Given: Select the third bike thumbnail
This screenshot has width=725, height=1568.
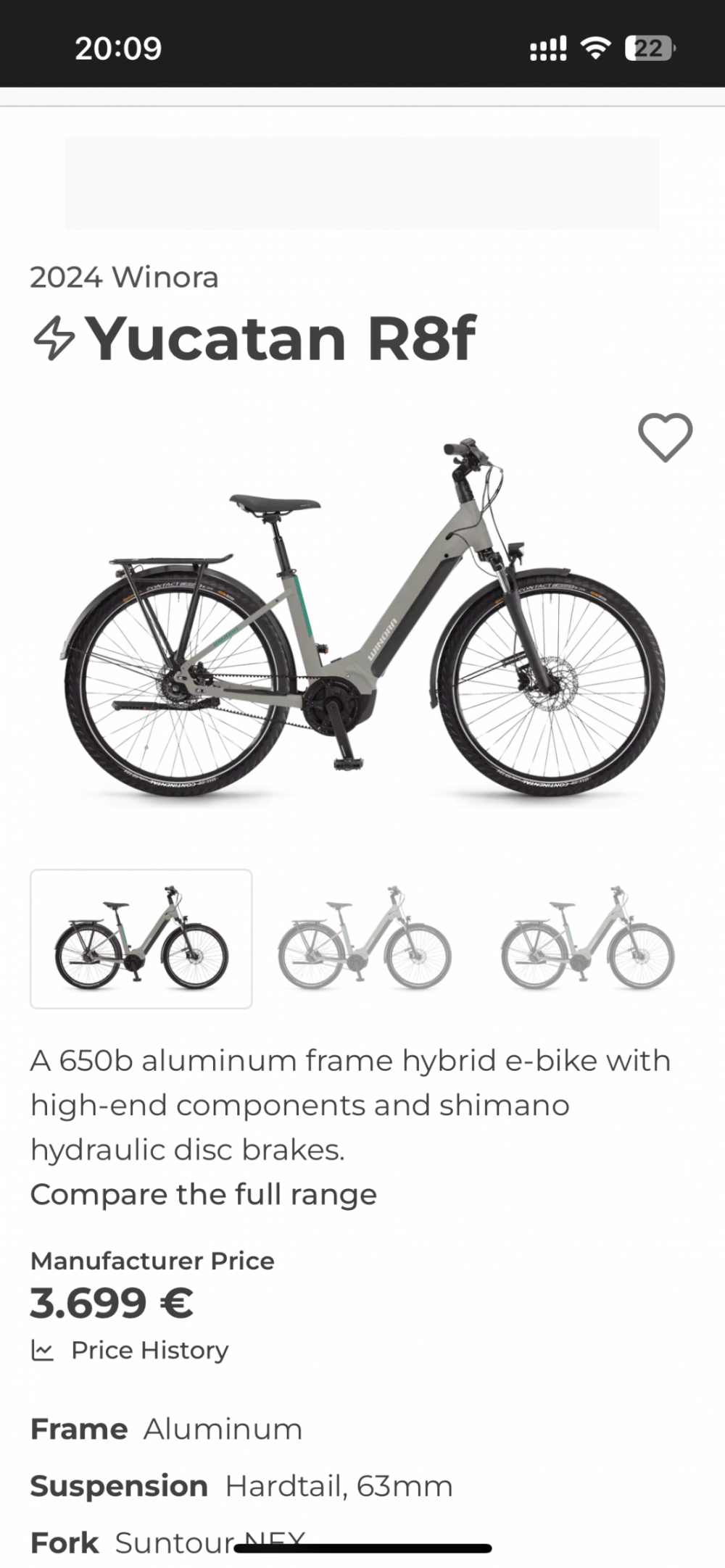Looking at the screenshot, I should [x=587, y=938].
